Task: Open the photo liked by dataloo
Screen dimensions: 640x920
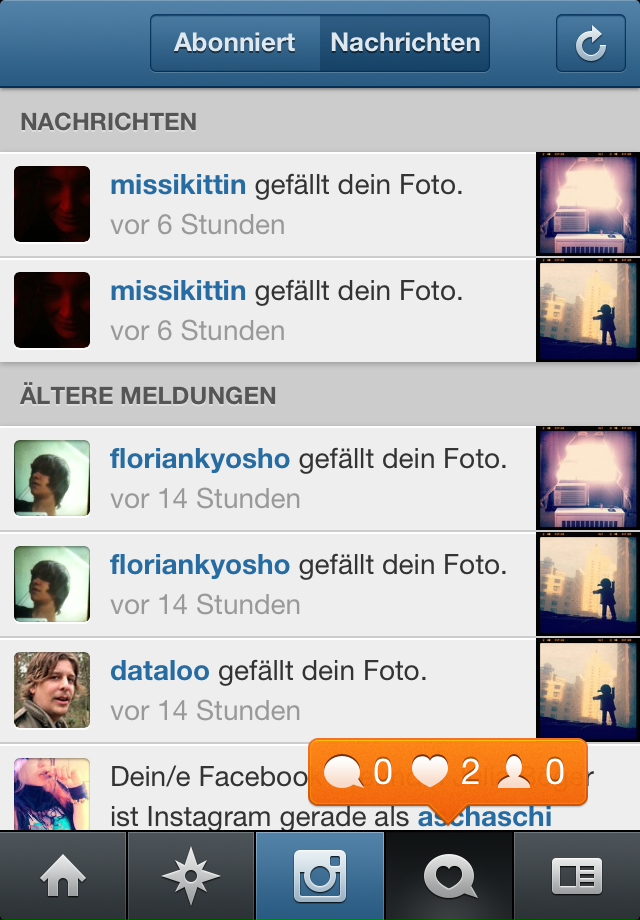Action: pyautogui.click(x=588, y=690)
